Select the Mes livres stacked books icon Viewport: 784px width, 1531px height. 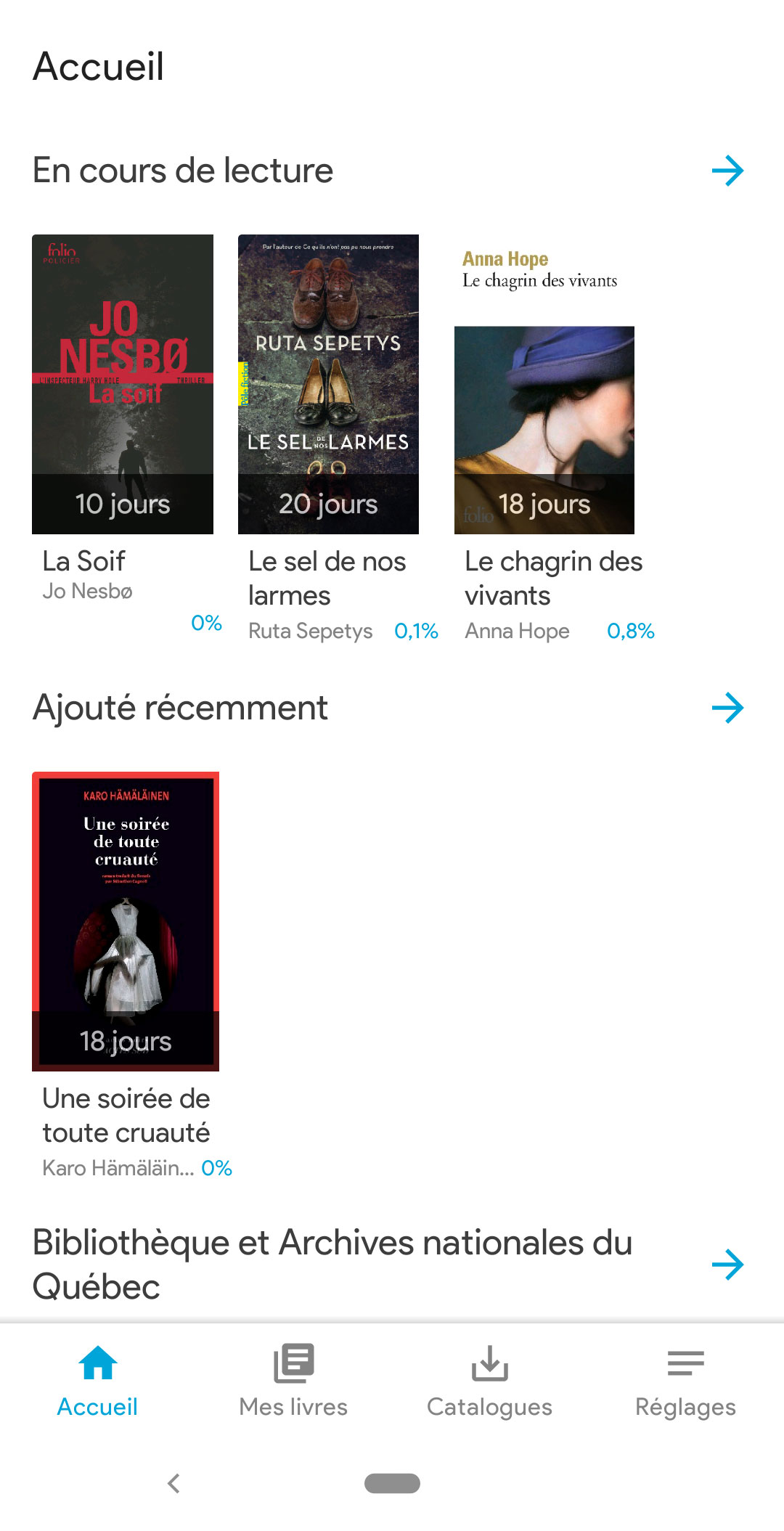coord(293,1365)
